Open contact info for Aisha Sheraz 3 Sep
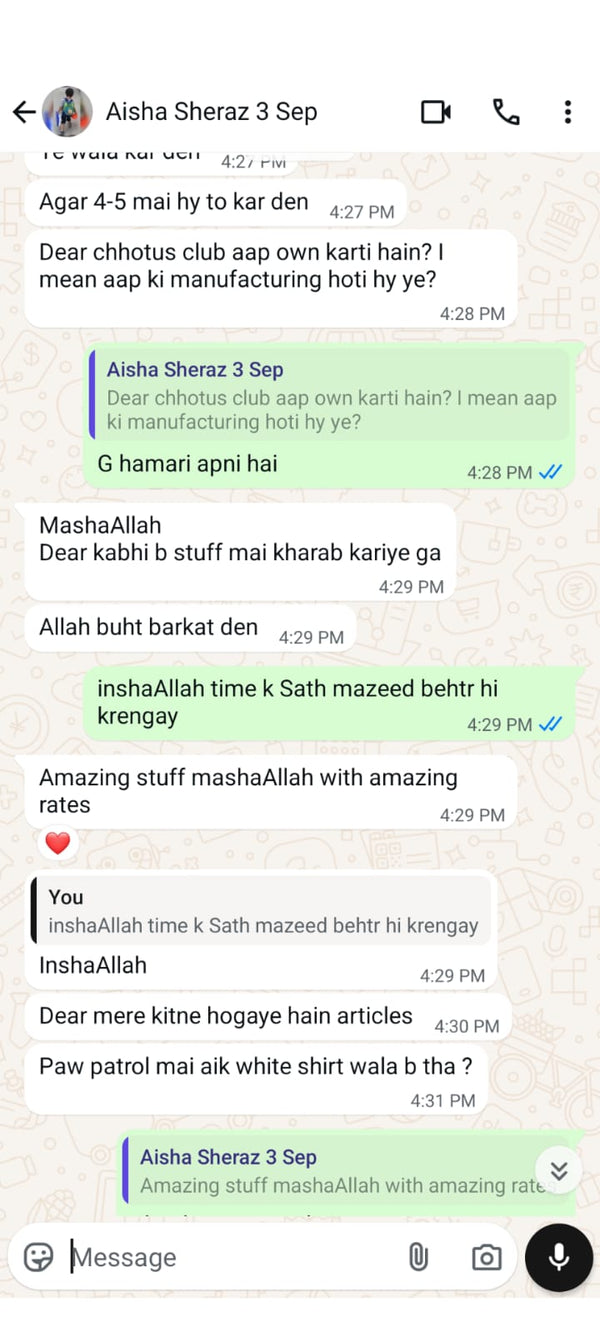This screenshot has height=1333, width=600. 212,112
